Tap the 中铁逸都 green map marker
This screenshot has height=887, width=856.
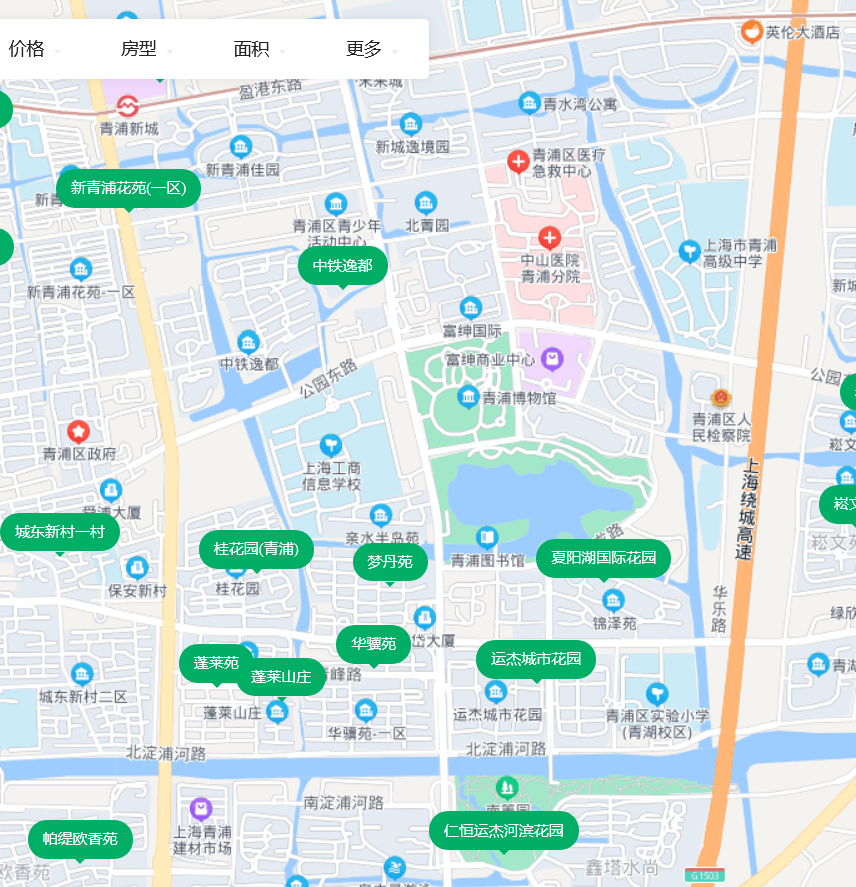pos(342,266)
